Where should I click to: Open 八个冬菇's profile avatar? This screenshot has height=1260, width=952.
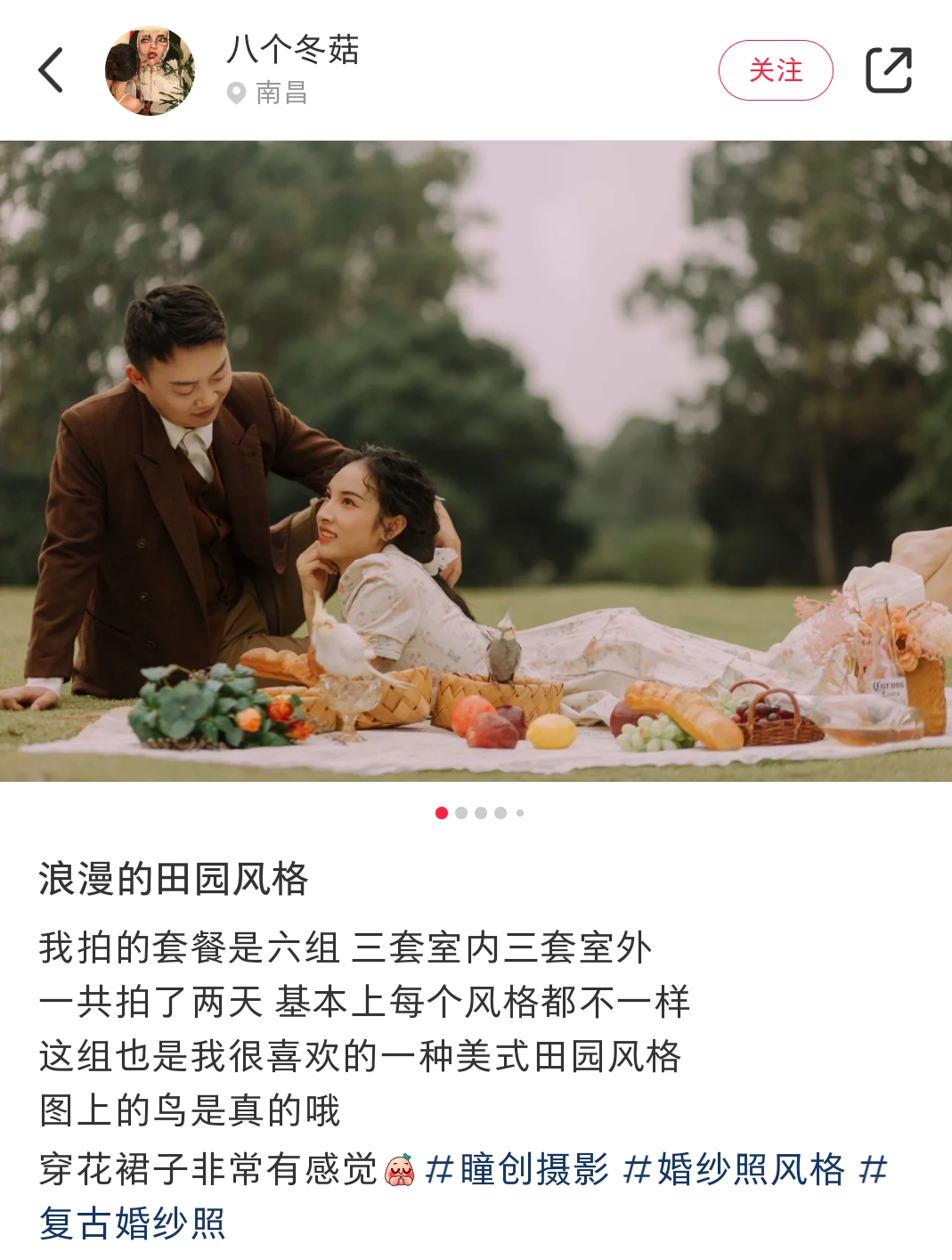(150, 70)
